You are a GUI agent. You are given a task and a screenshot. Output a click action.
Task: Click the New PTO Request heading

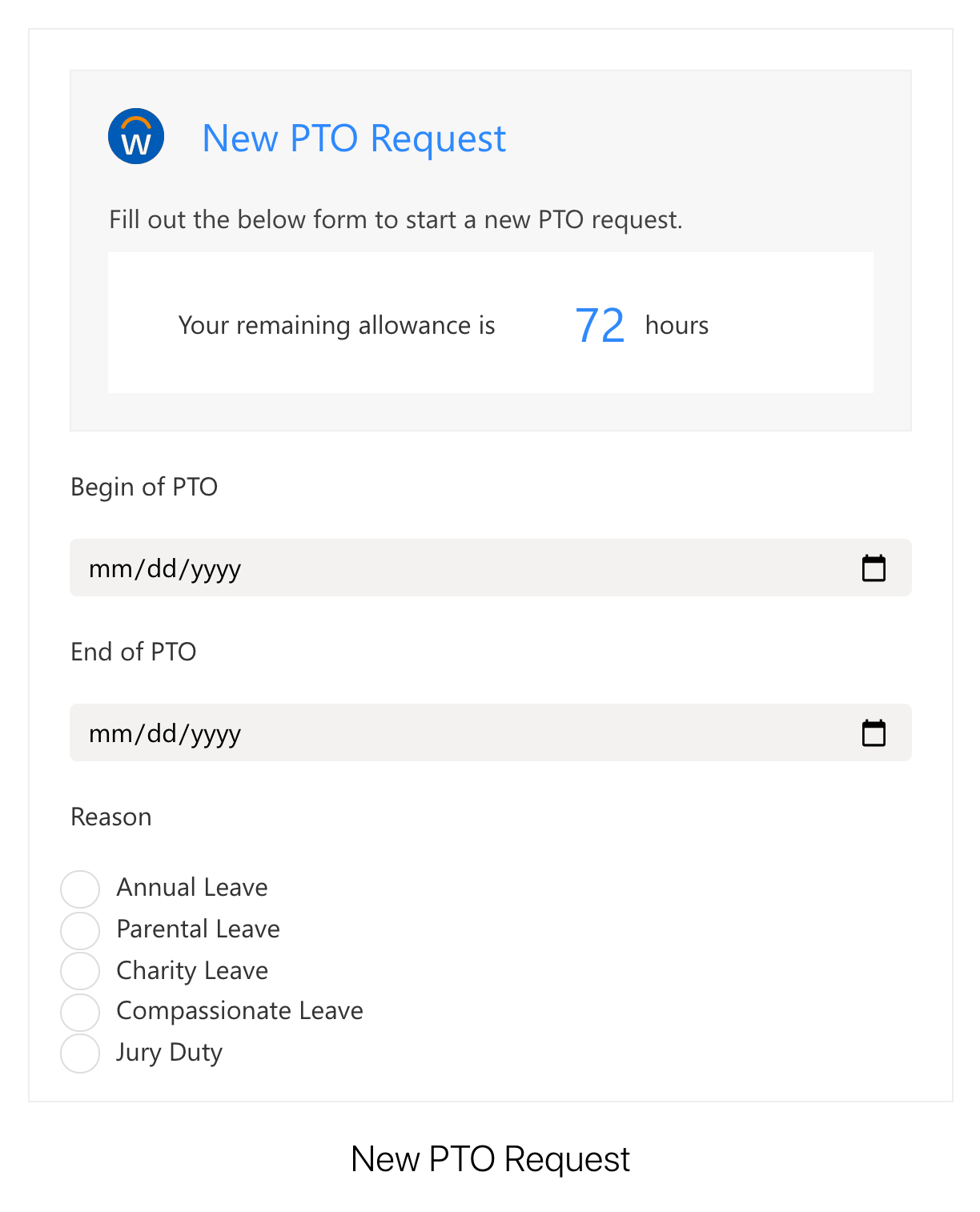tap(354, 138)
